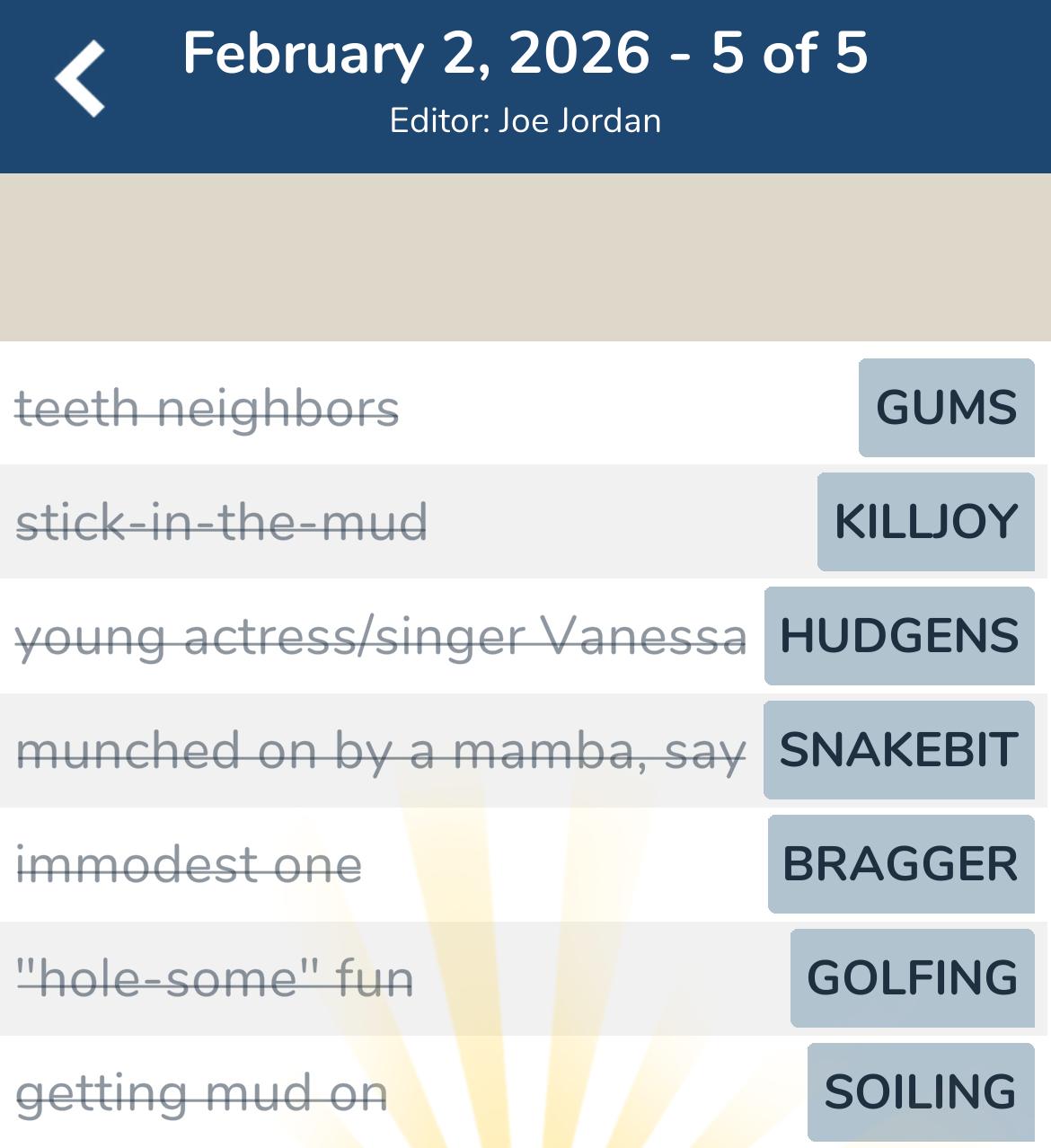This screenshot has width=1051, height=1148.
Task: Select the GUMS answer tile
Action: pyautogui.click(x=946, y=408)
